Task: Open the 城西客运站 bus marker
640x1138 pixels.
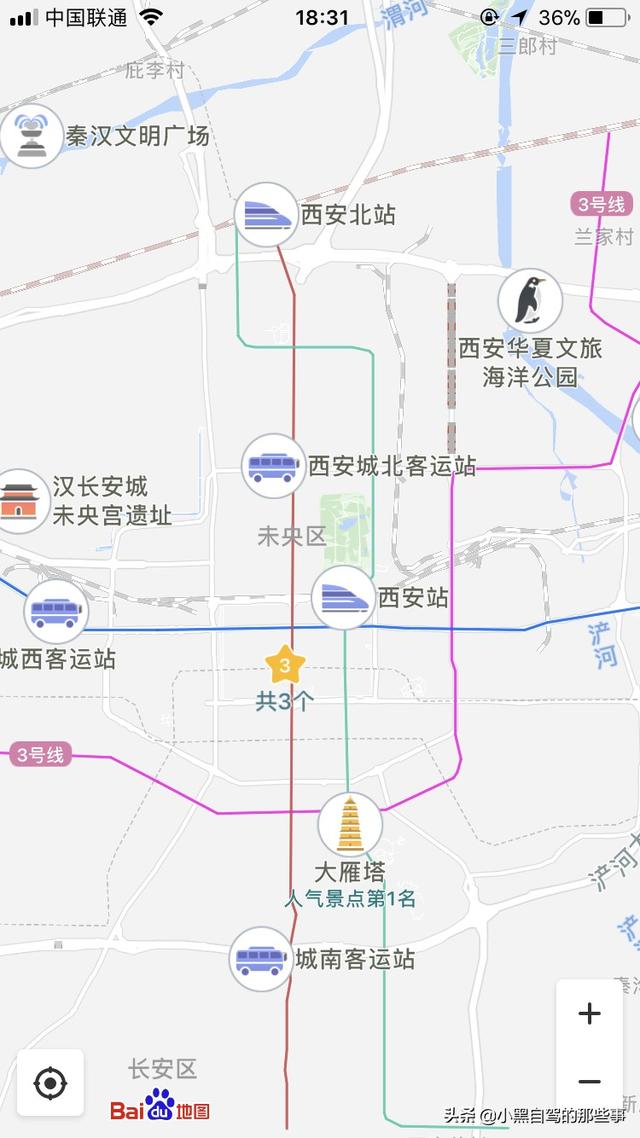Action: 56,611
